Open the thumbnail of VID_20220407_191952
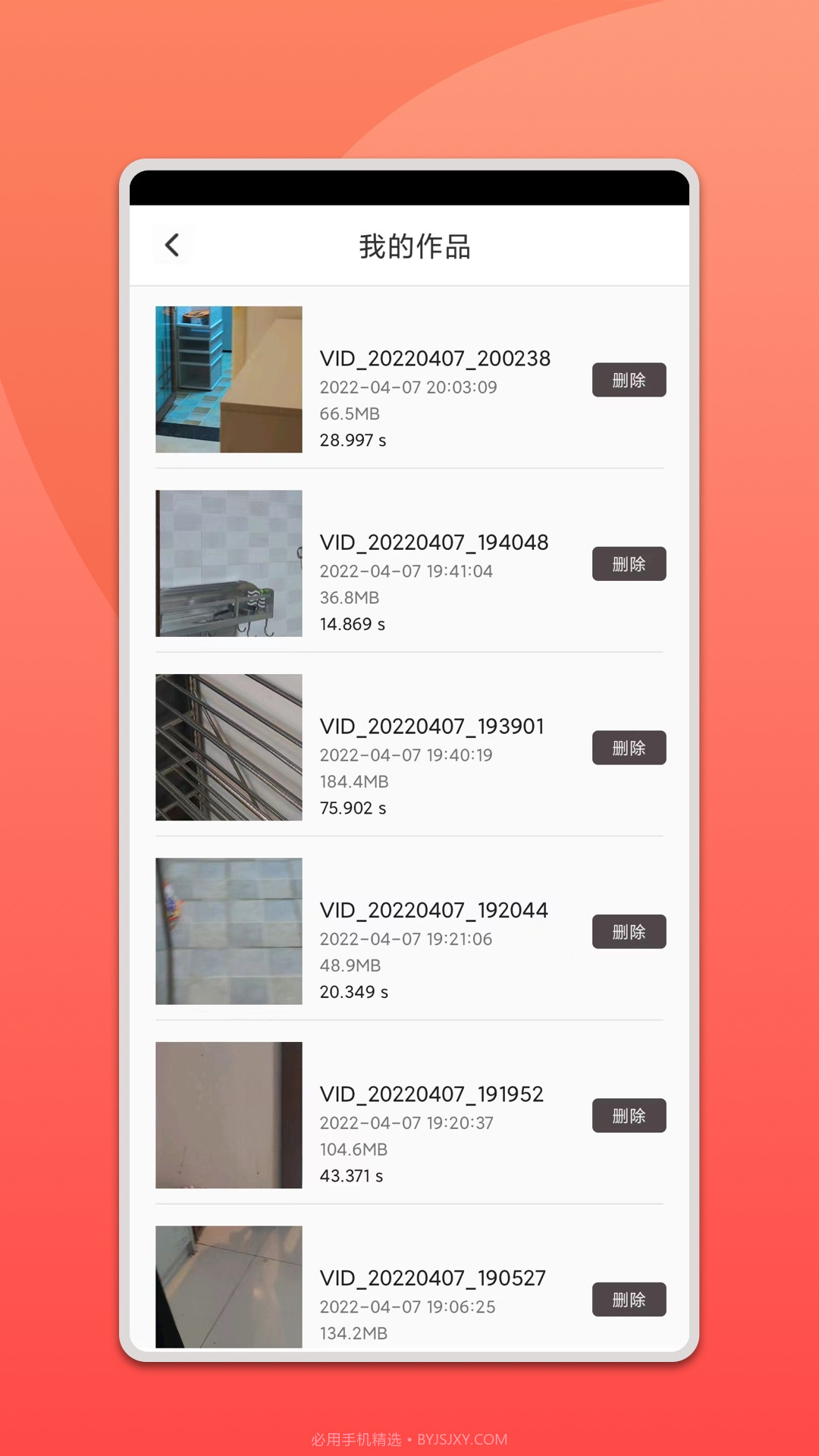This screenshot has width=819, height=1456. click(228, 1115)
